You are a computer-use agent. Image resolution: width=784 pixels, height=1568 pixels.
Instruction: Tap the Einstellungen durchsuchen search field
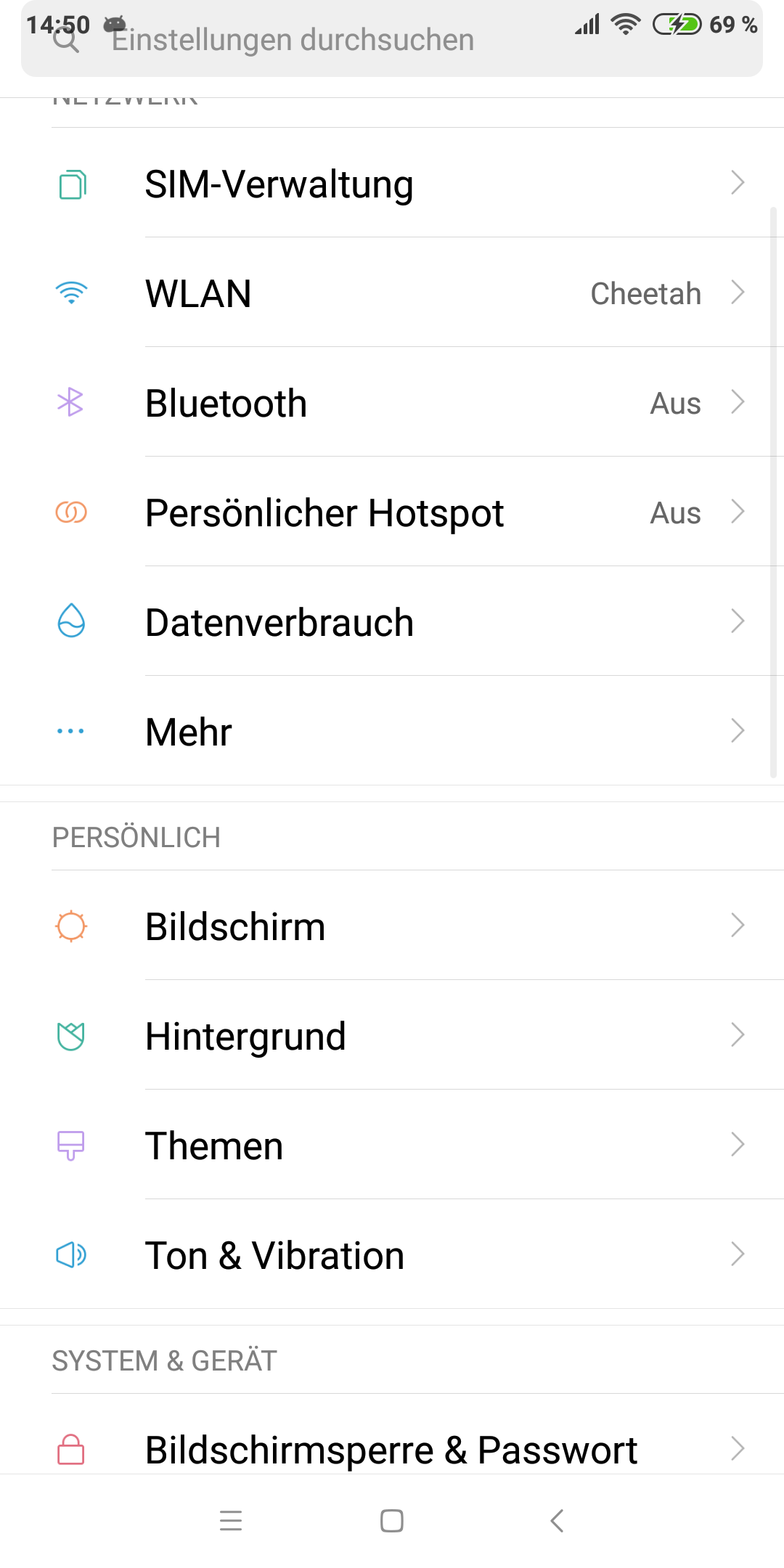(392, 40)
